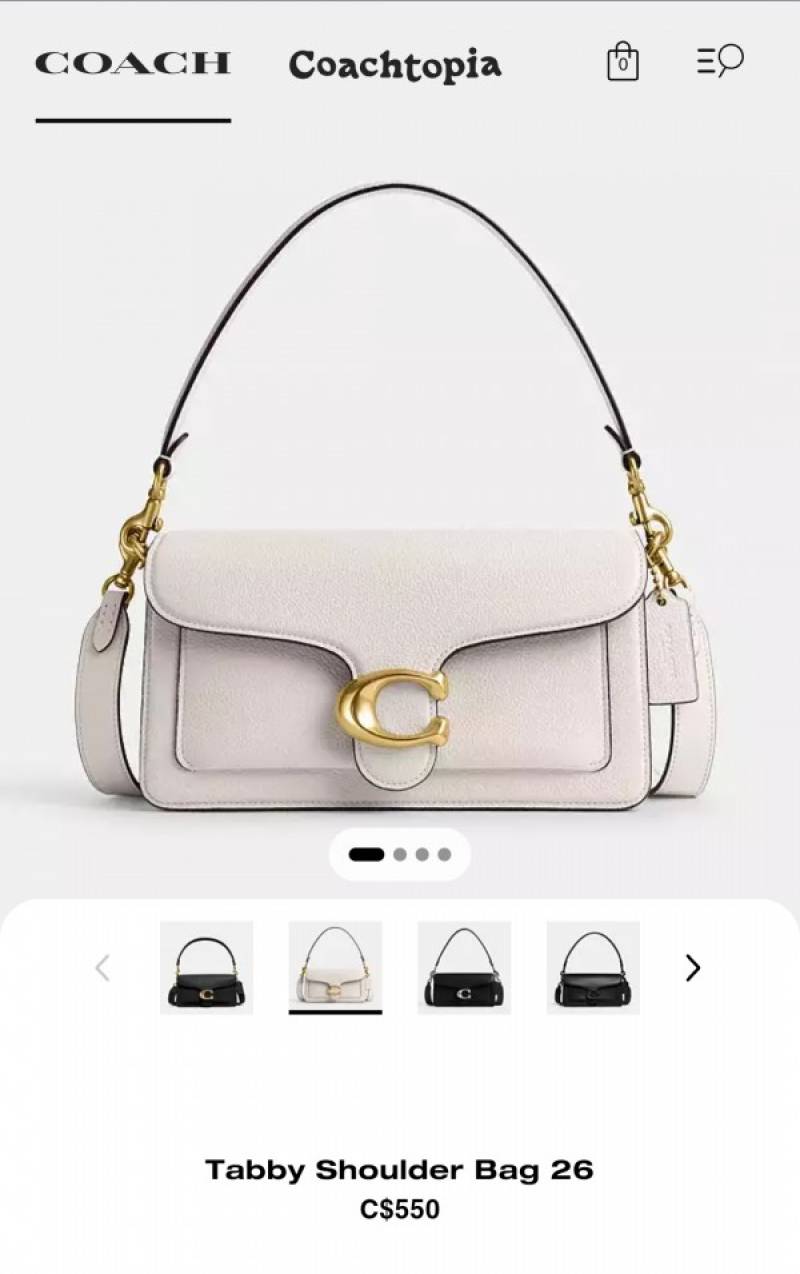Pick the all-black bag thumbnail
Screen dimensions: 800x1274
coord(593,967)
